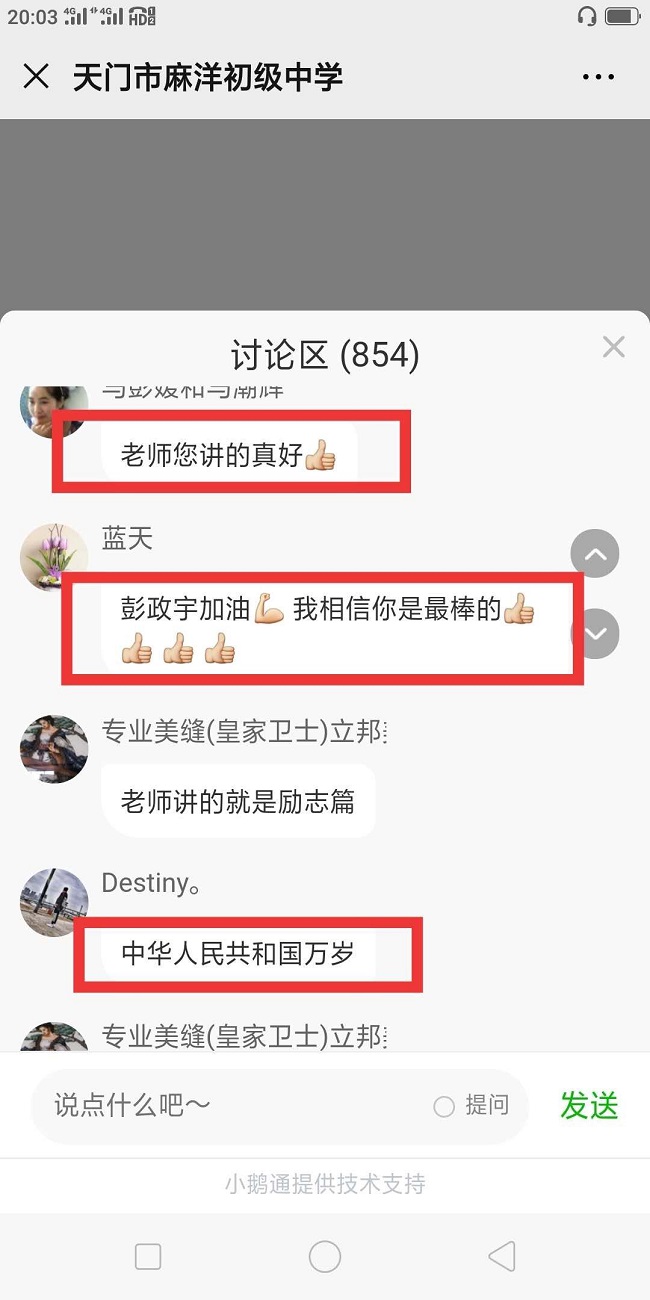650x1300 pixels.
Task: Close the 讨论区 discussion panel
Action: 613,347
